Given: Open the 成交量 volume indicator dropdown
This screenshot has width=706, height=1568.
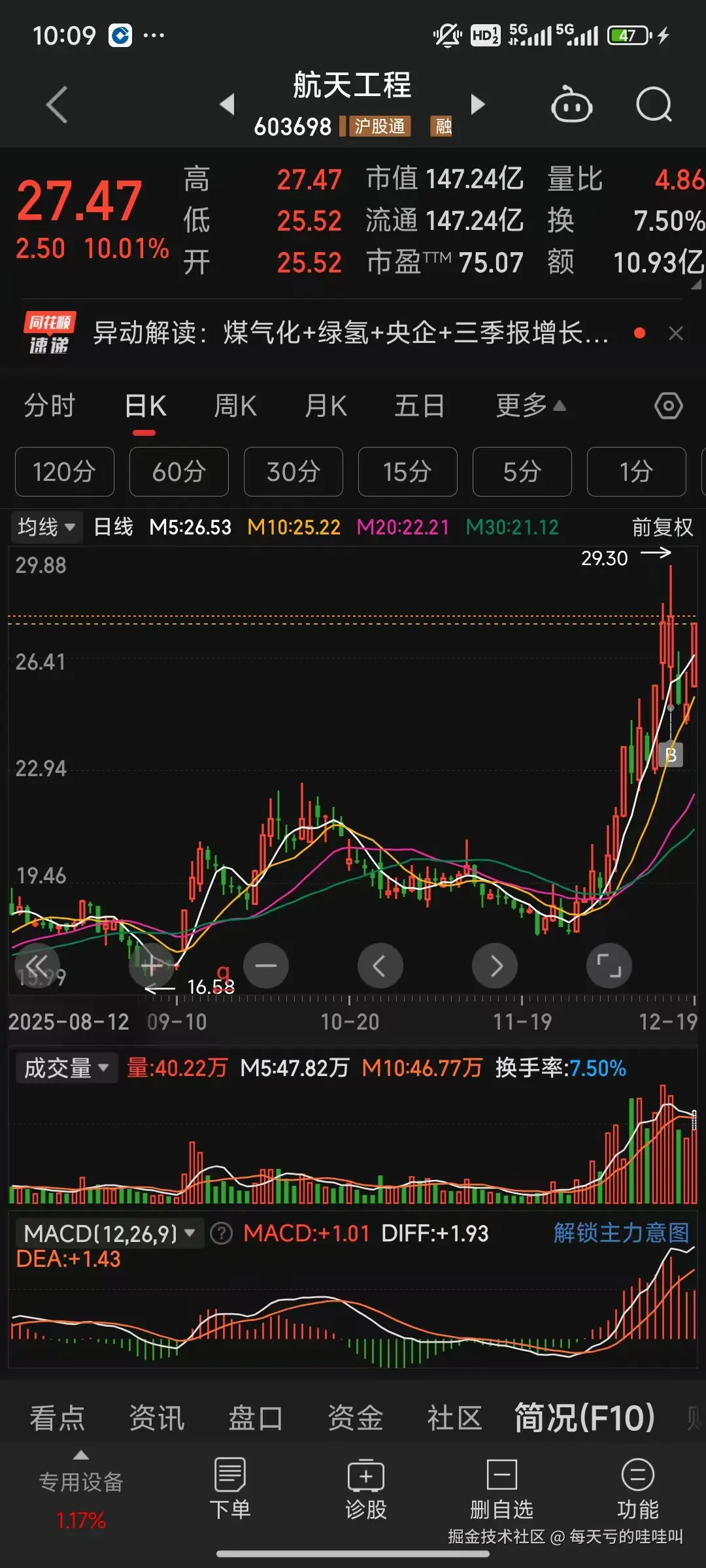Looking at the screenshot, I should click(x=65, y=1068).
